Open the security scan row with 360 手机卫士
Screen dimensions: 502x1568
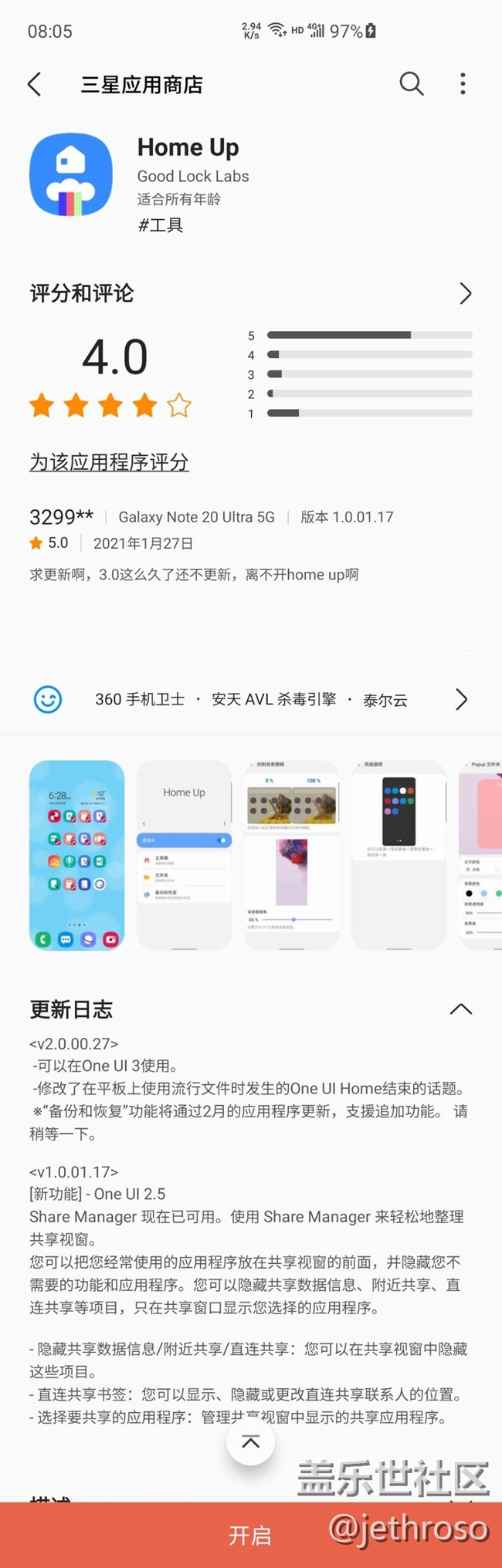pyautogui.click(x=251, y=700)
